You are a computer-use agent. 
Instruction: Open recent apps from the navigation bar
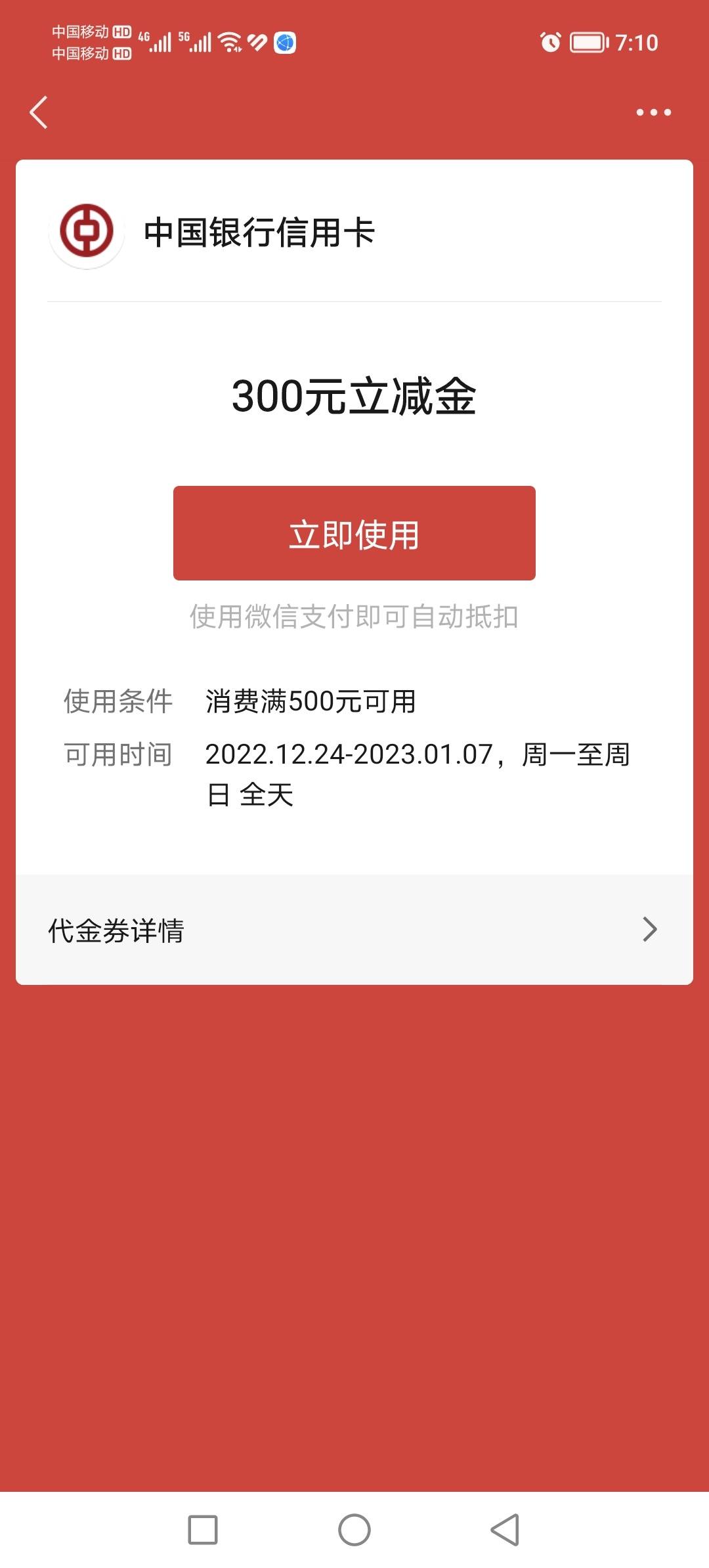tap(203, 1530)
